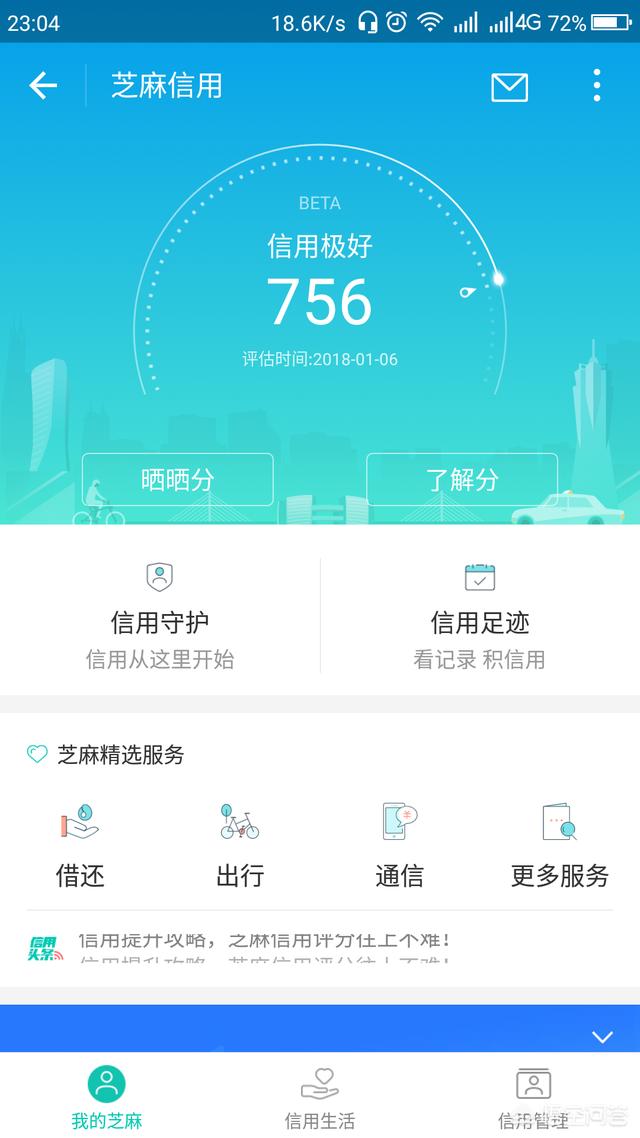Open the 借还 service
The height and width of the screenshot is (1138, 640).
pyautogui.click(x=80, y=846)
